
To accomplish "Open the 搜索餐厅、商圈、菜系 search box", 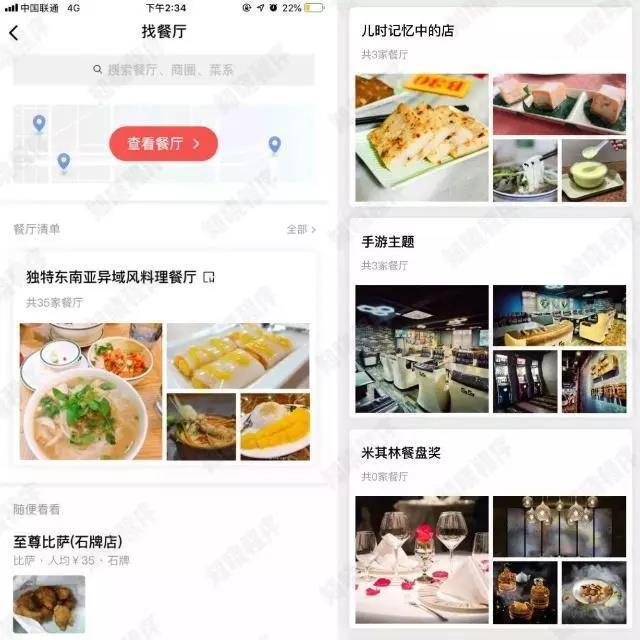I will tap(163, 70).
